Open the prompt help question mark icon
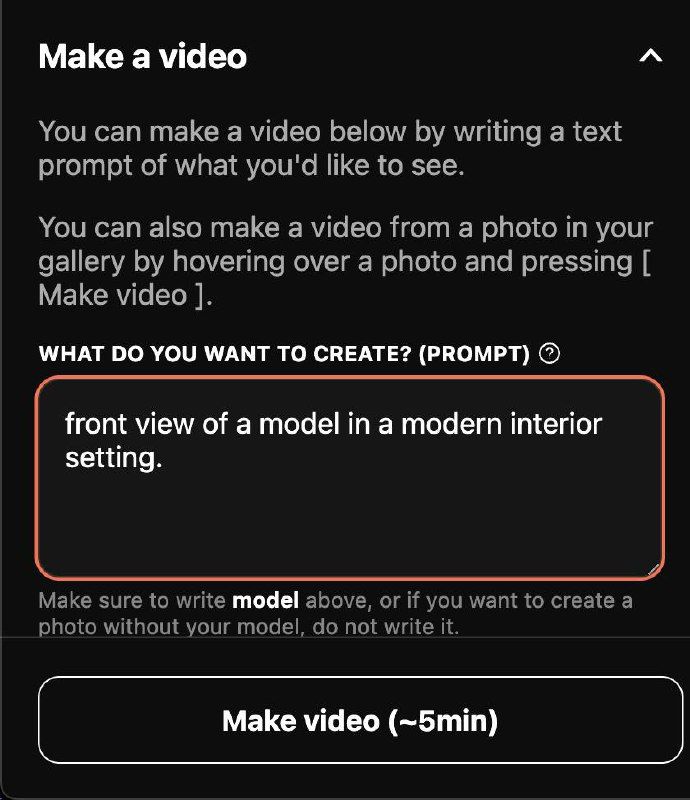Screen dimensions: 690x800 (549, 353)
